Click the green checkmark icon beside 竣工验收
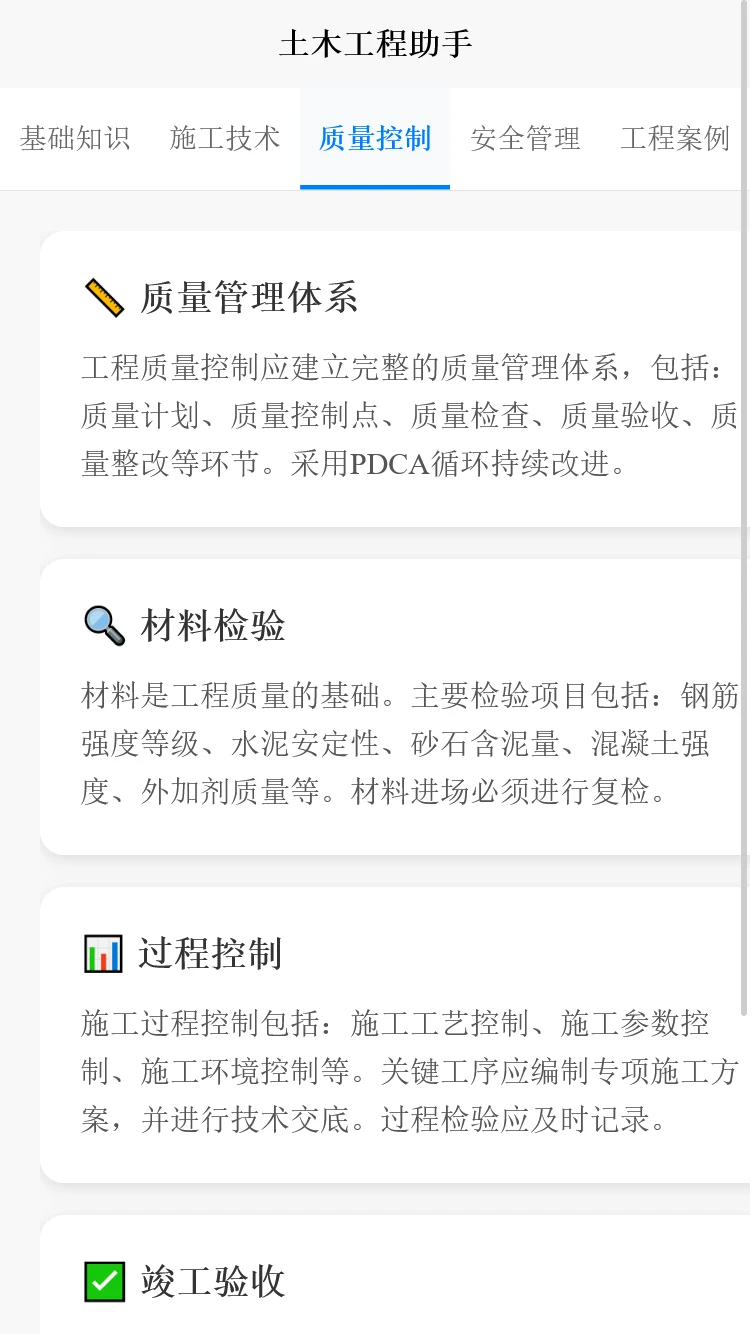 [x=102, y=1281]
